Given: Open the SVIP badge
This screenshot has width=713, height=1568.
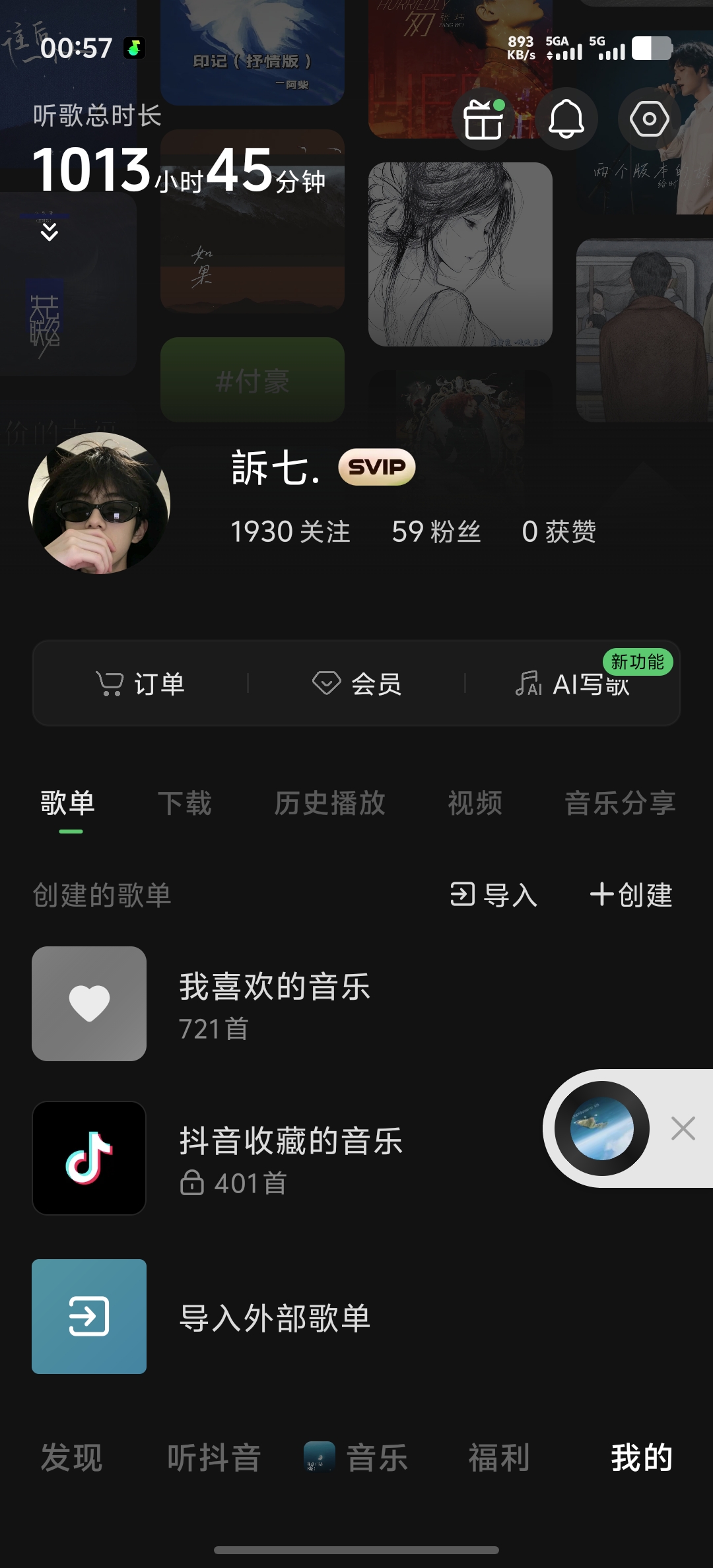Looking at the screenshot, I should (376, 467).
